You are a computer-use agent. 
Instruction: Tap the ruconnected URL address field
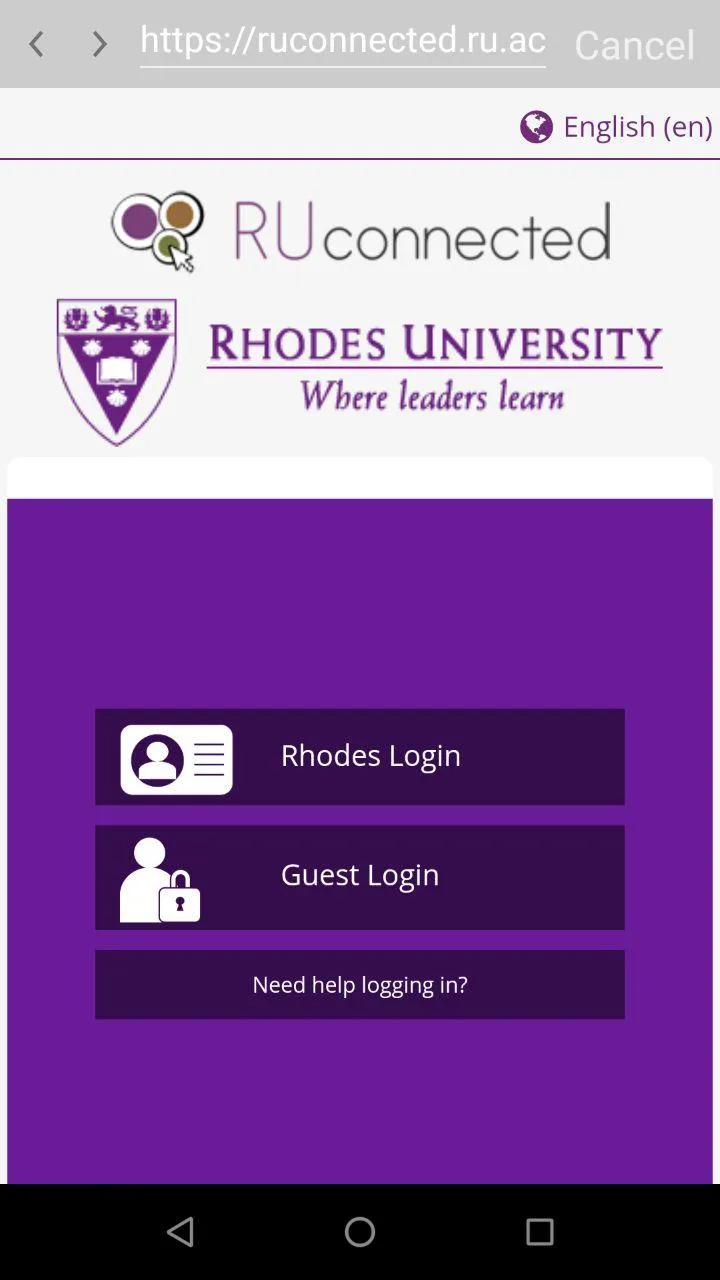click(x=342, y=42)
